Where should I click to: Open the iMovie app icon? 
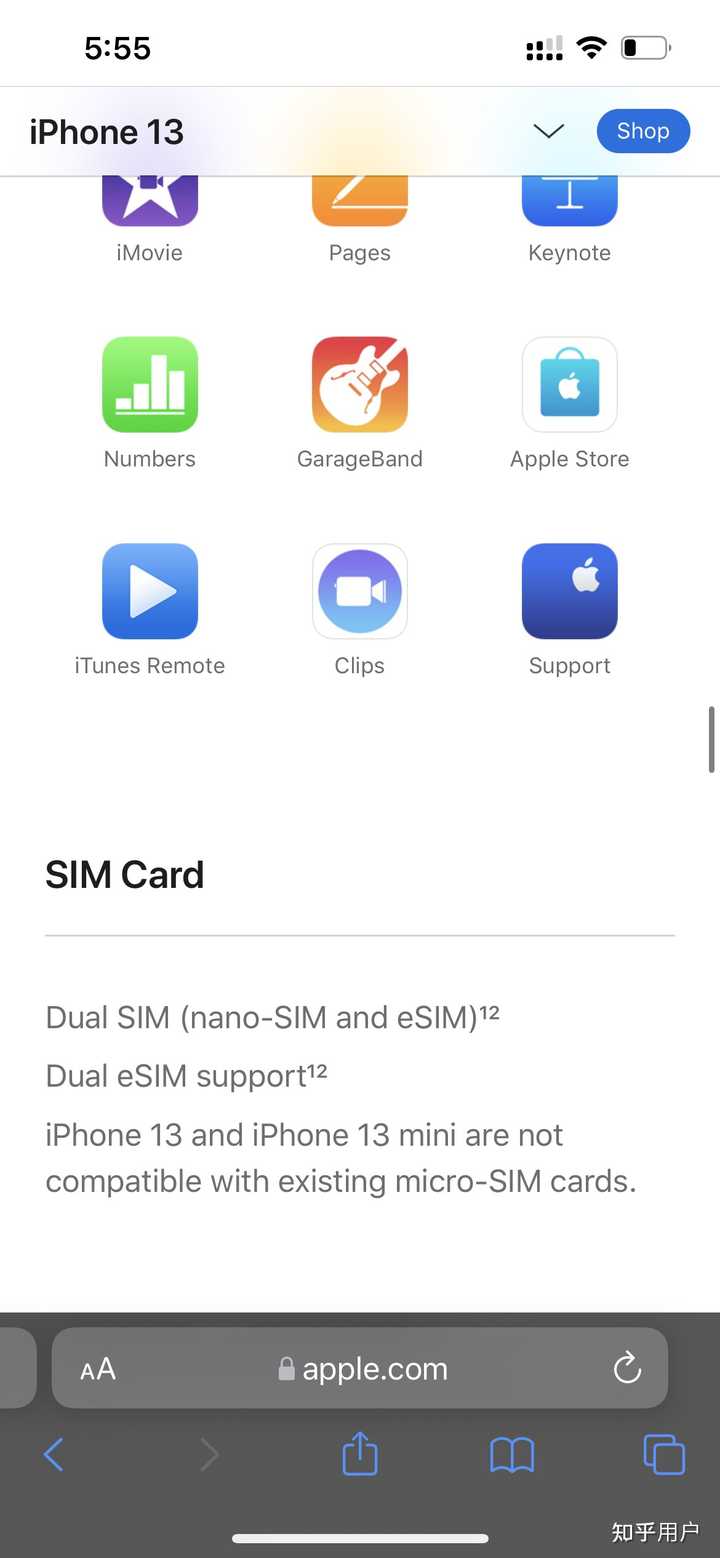coord(149,195)
